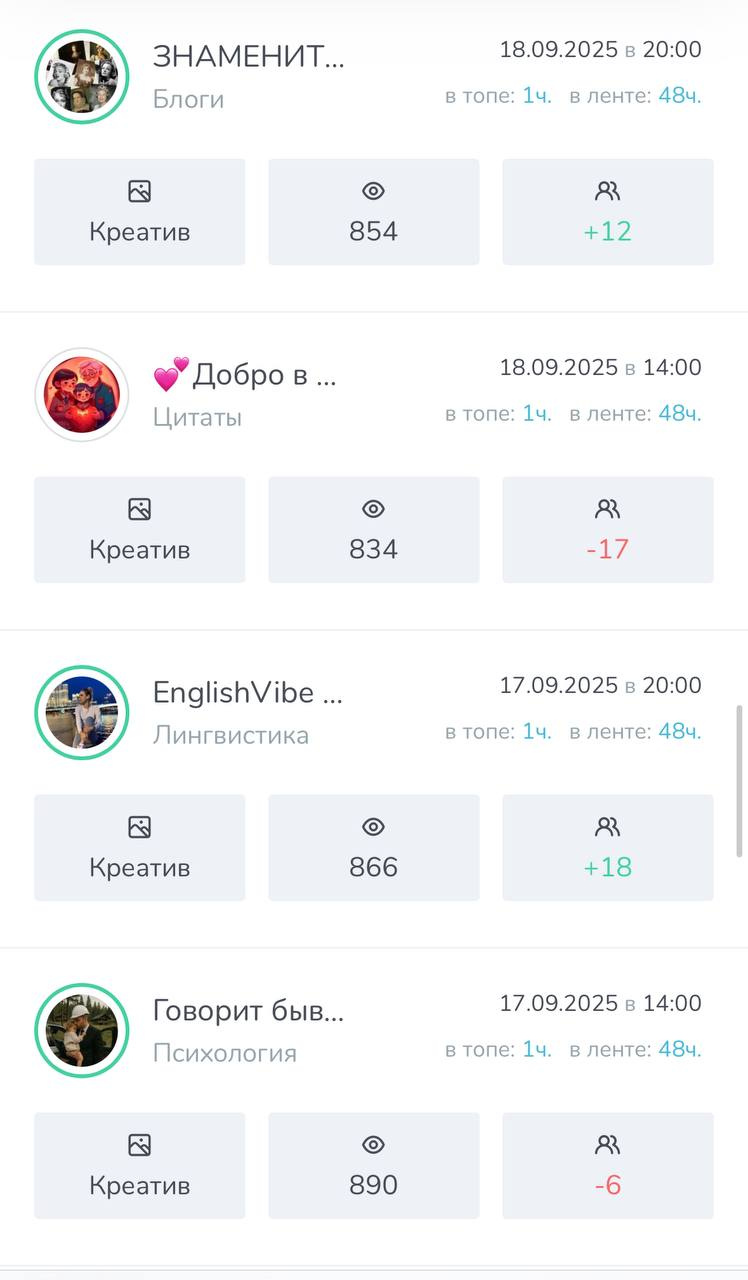Tap Креатив under the Говорит быв… channel
The width and height of the screenshot is (748, 1280).
pyautogui.click(x=139, y=1166)
